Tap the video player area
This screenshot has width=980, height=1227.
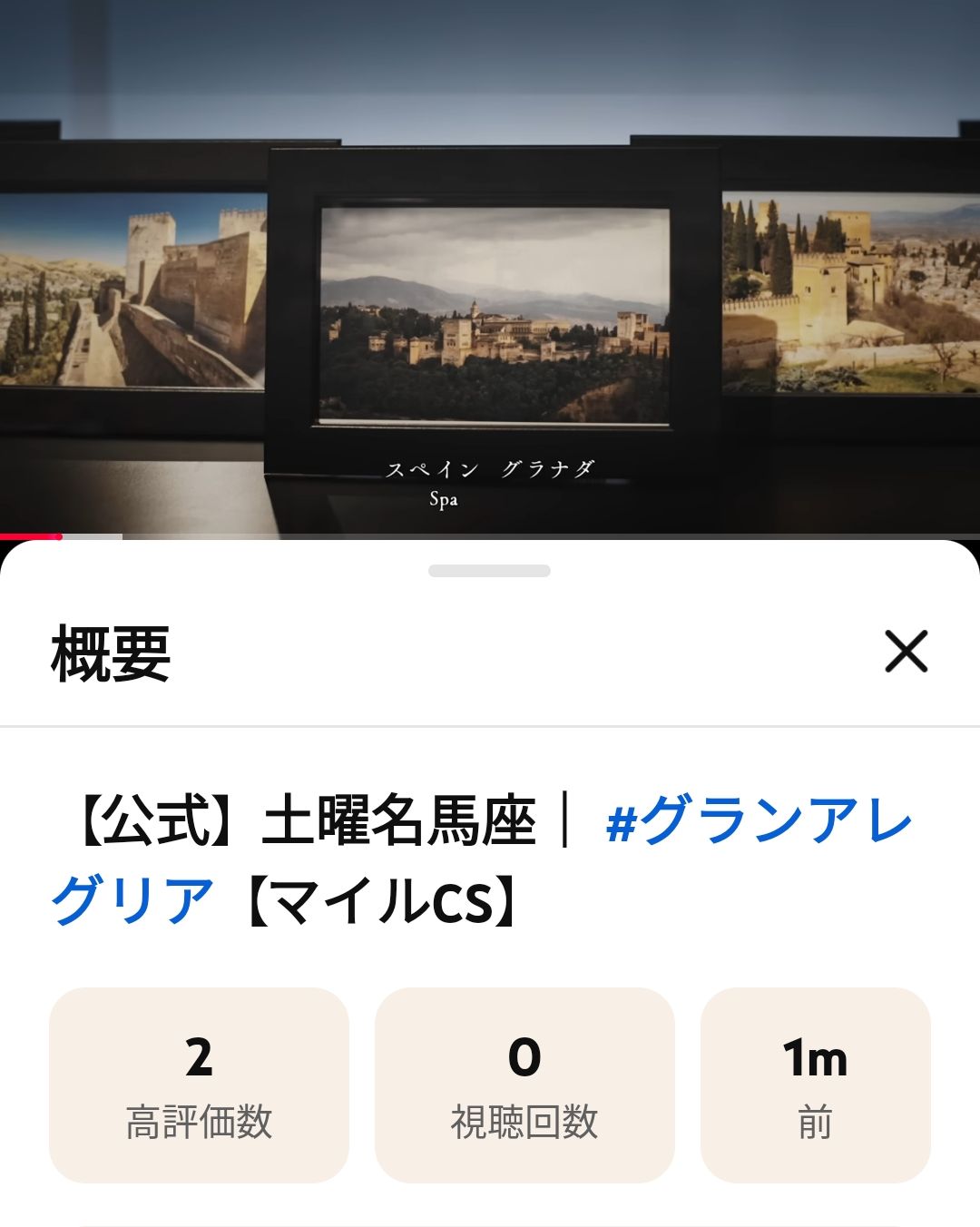490,272
